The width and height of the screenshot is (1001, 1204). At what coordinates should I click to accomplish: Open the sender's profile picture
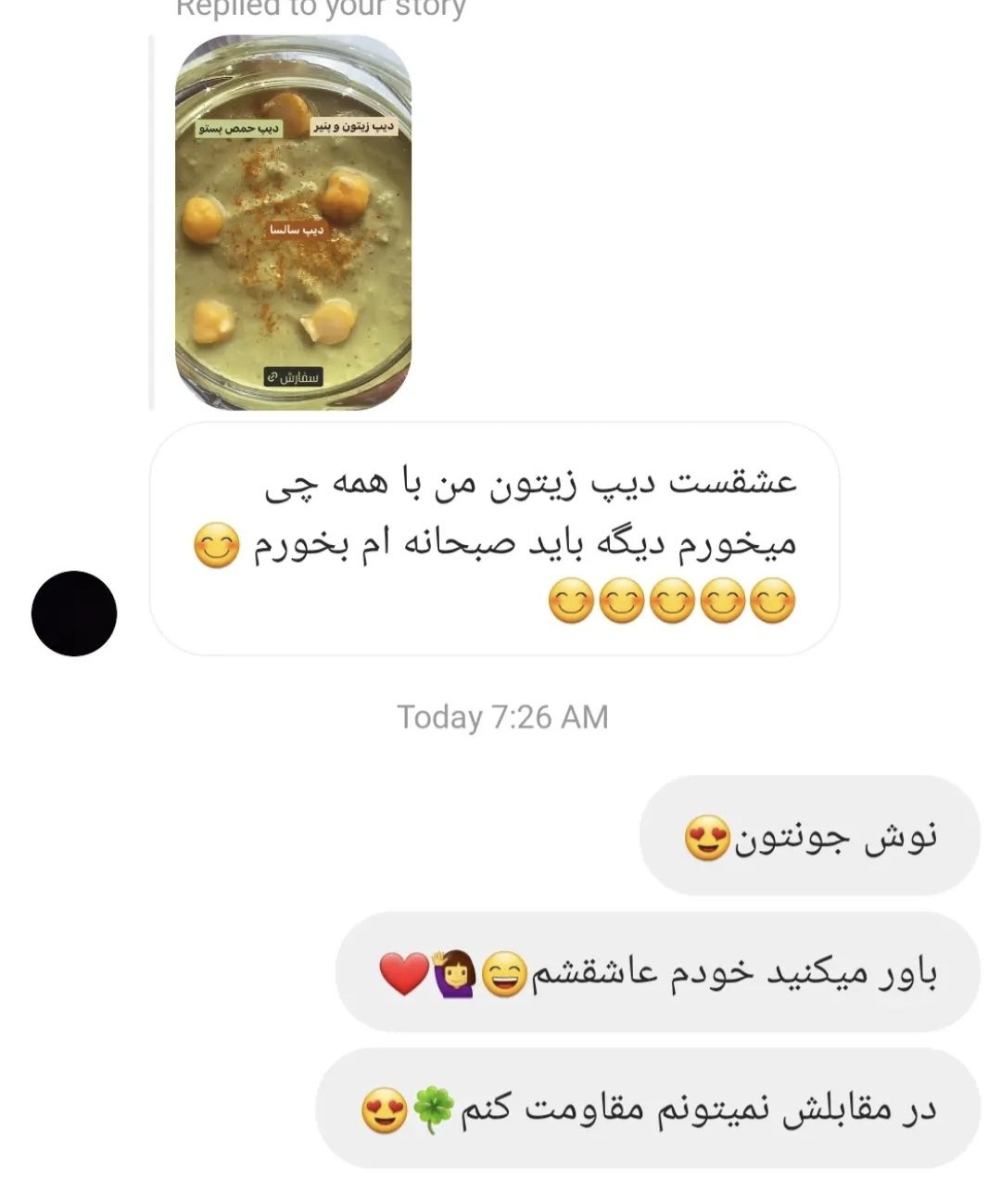[74, 614]
